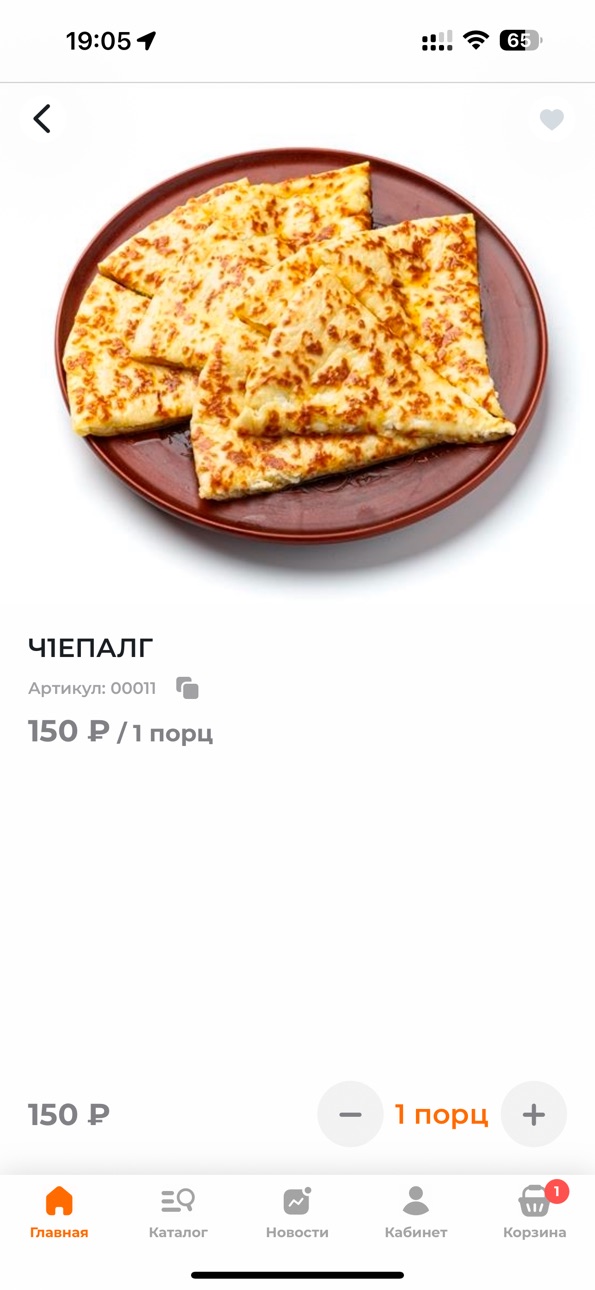Increase portion quantity with the plus button
The image size is (595, 1290).
(x=534, y=1114)
